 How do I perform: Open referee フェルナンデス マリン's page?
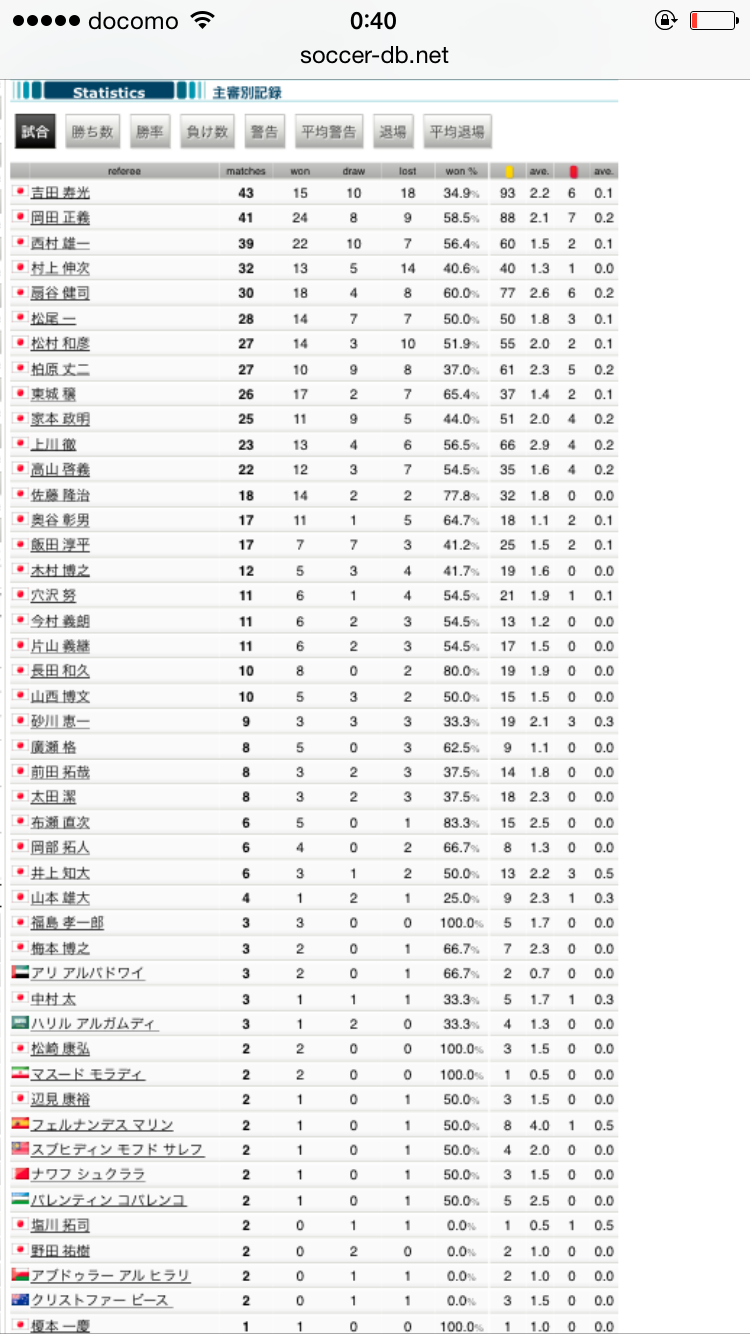[102, 1124]
